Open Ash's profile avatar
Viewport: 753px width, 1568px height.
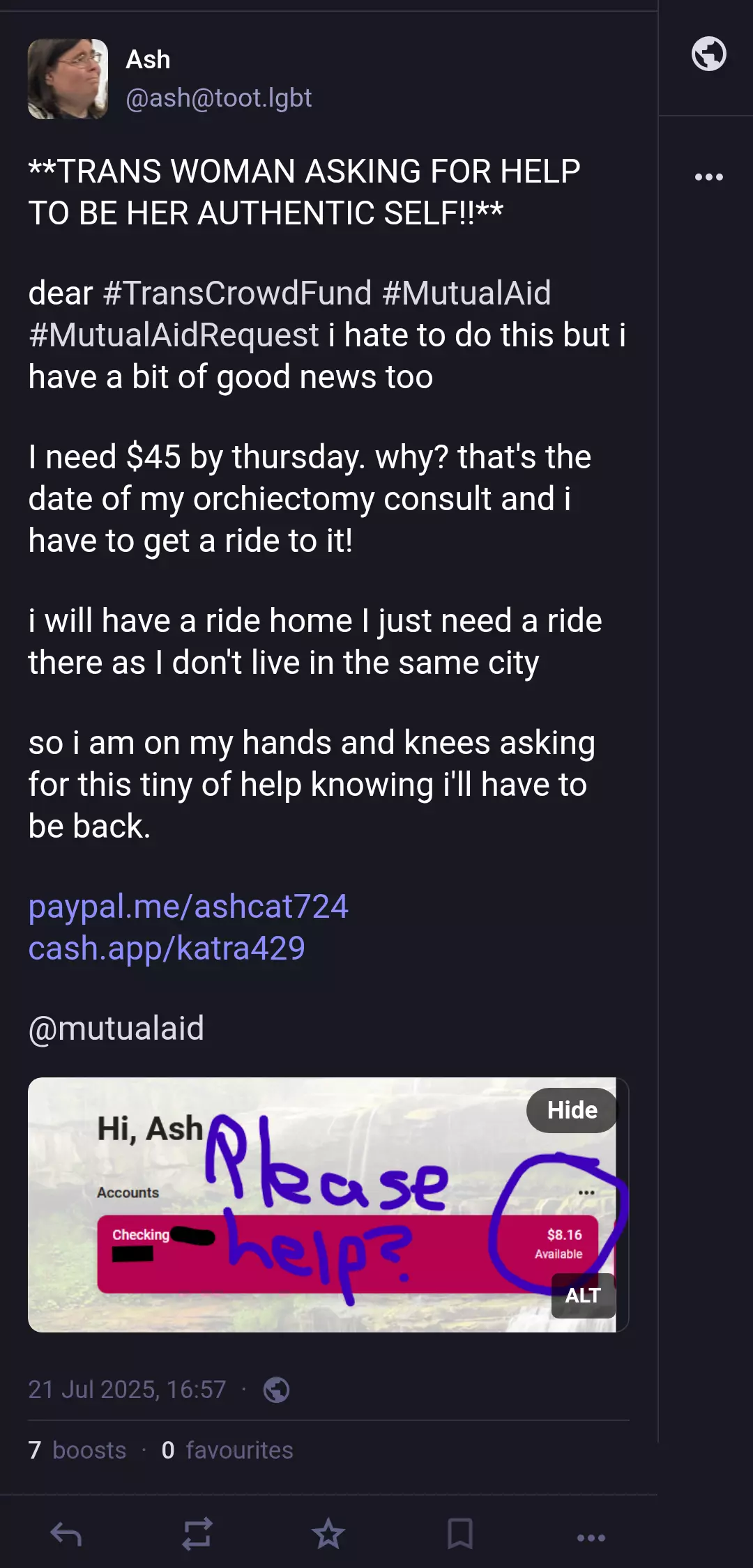click(x=68, y=79)
